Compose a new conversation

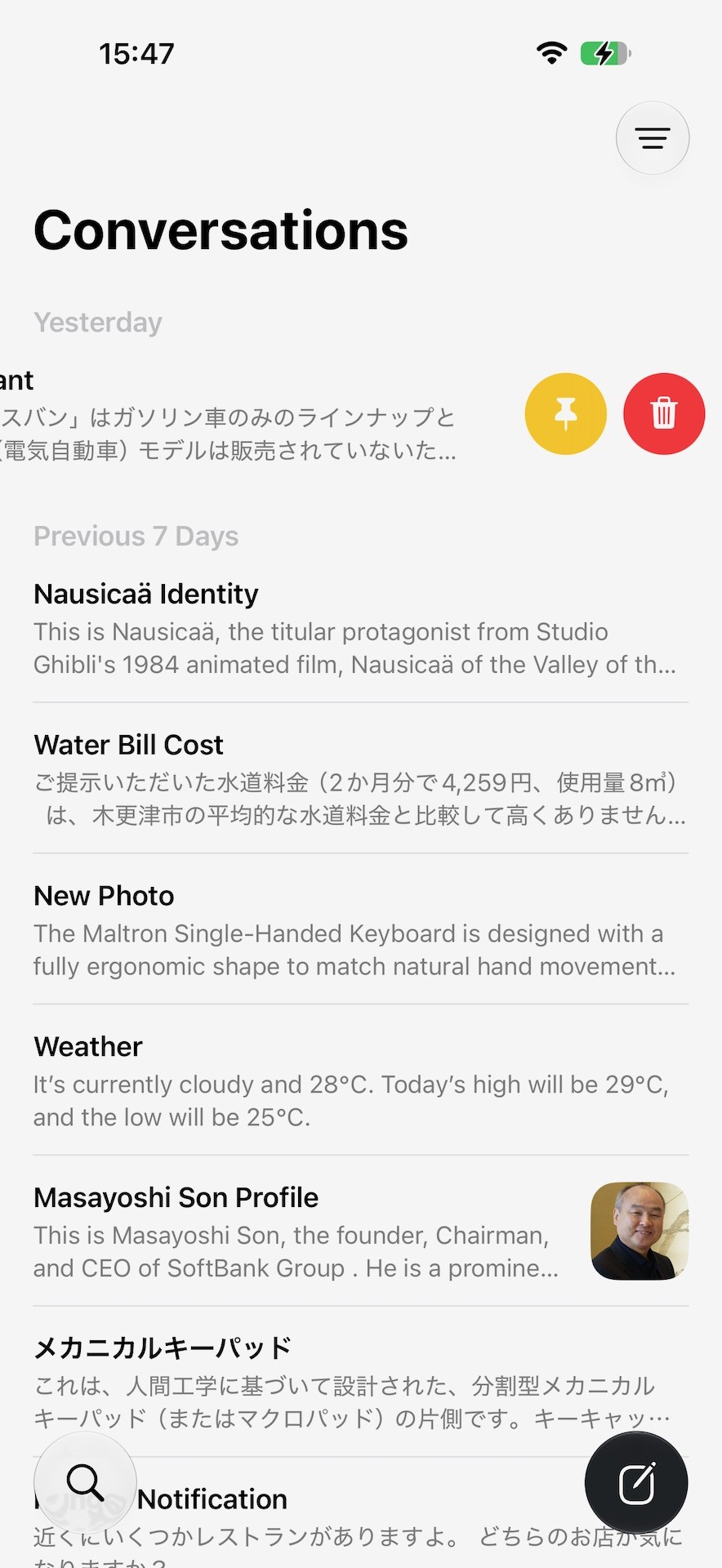(636, 1483)
